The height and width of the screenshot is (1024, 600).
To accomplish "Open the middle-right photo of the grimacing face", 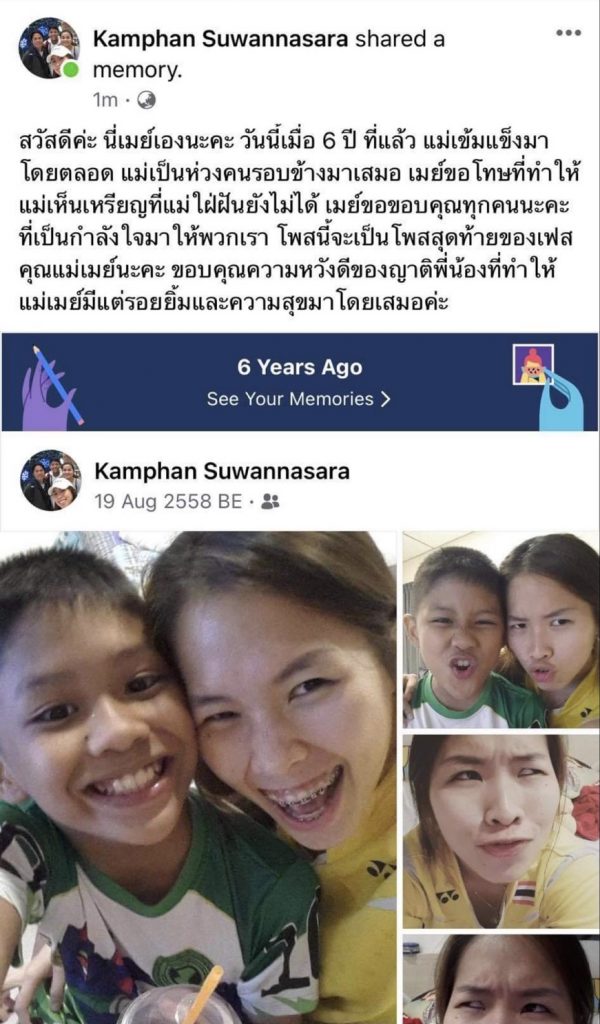I will tap(501, 830).
